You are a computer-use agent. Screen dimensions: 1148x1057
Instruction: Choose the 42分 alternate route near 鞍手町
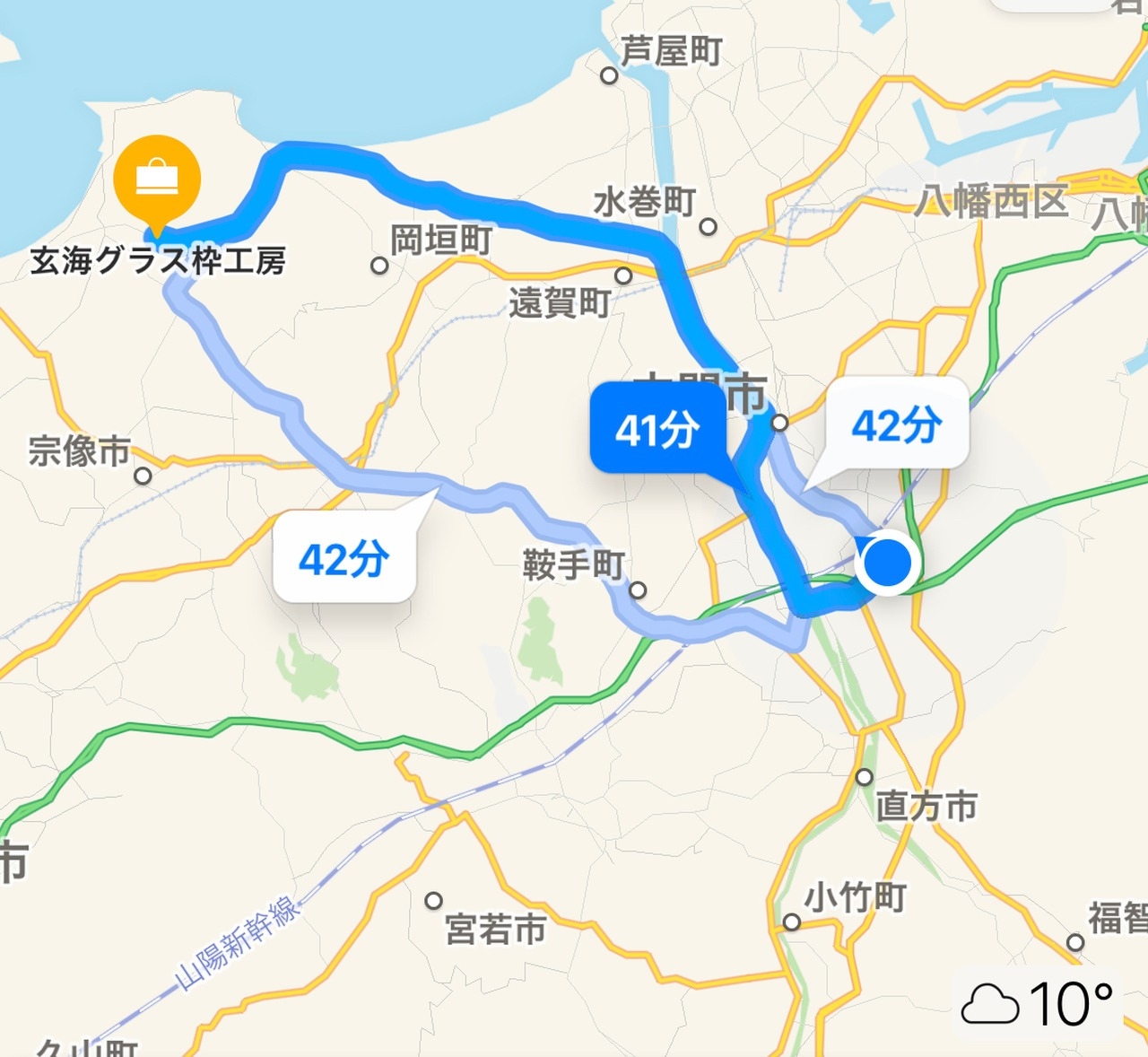(x=344, y=558)
